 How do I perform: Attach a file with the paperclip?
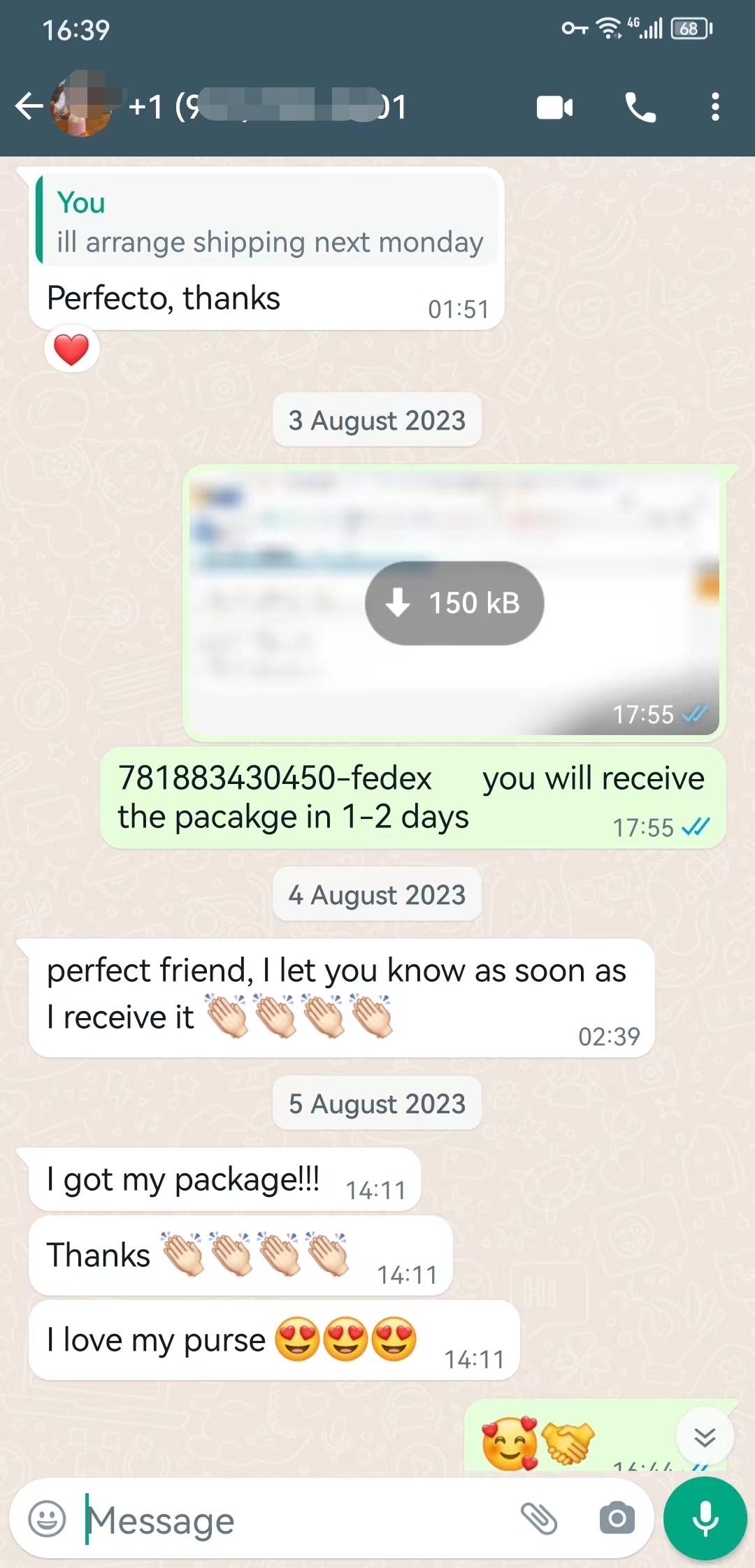(x=539, y=1518)
